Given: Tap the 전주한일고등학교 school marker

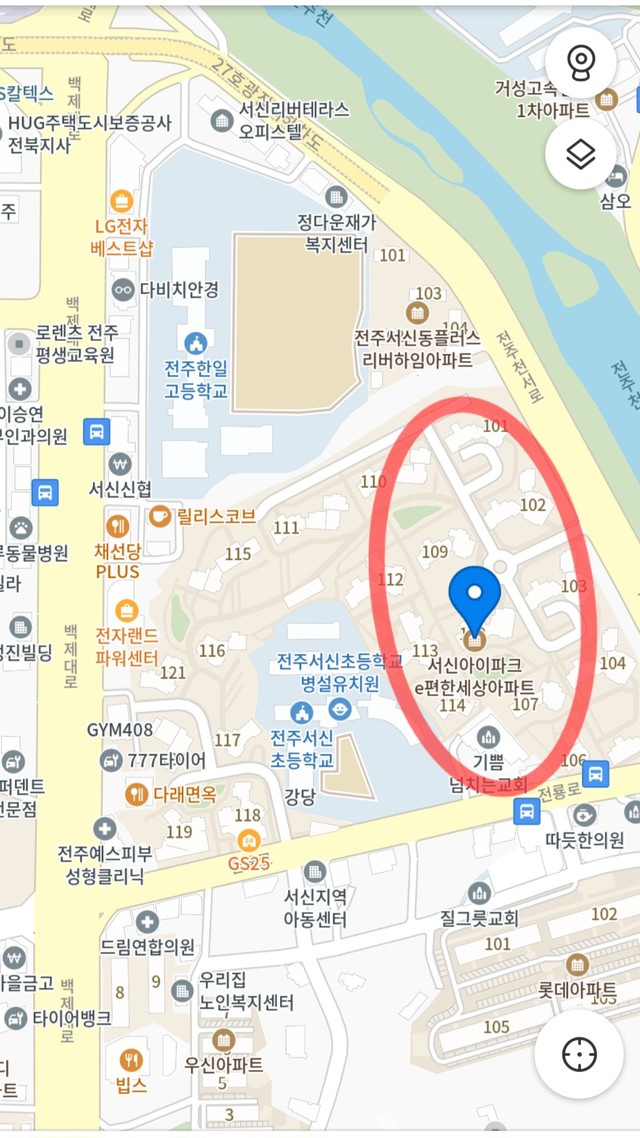Looking at the screenshot, I should coord(196,343).
